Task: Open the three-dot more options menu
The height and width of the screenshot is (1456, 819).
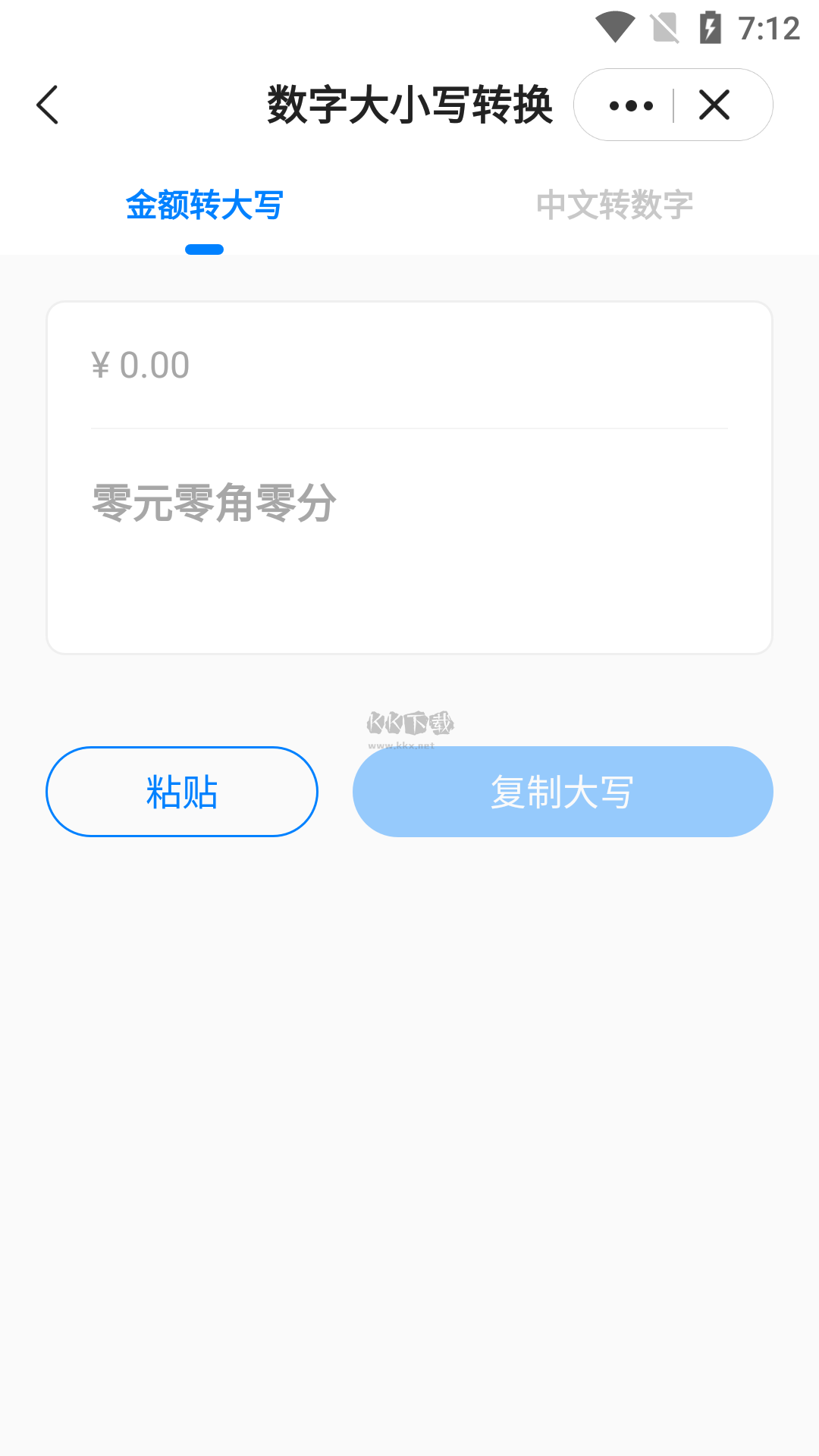Action: (x=632, y=105)
